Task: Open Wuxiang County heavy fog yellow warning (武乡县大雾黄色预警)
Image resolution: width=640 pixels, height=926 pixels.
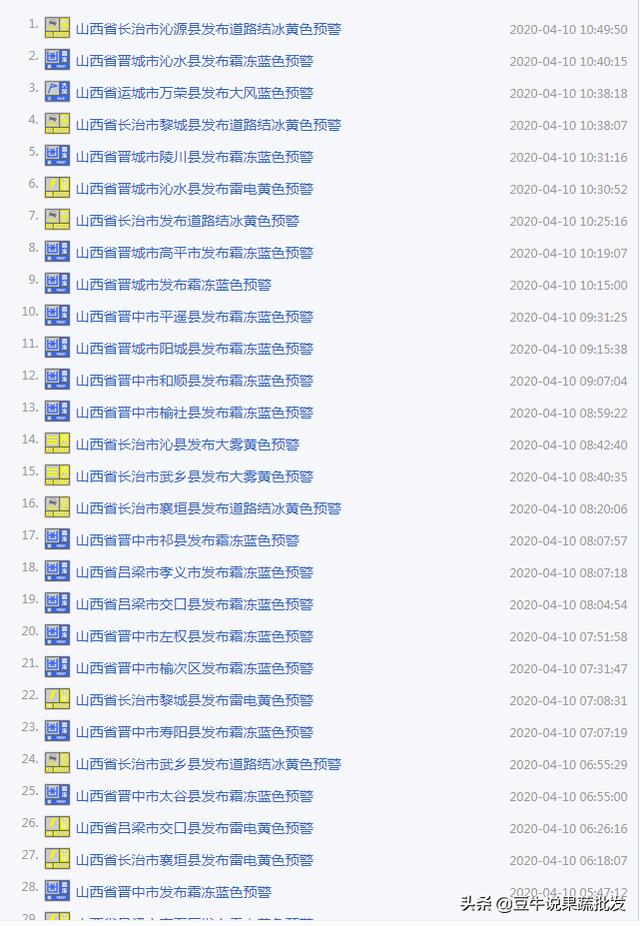Action: tap(194, 477)
